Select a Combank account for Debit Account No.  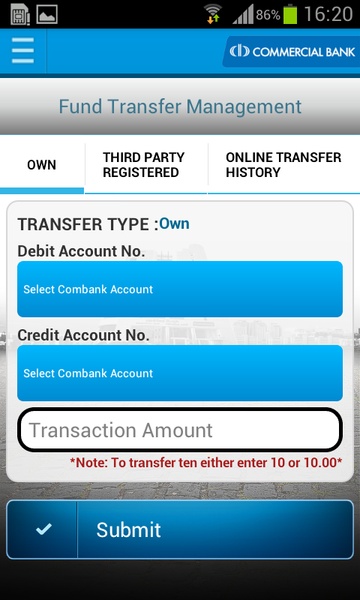(180, 289)
